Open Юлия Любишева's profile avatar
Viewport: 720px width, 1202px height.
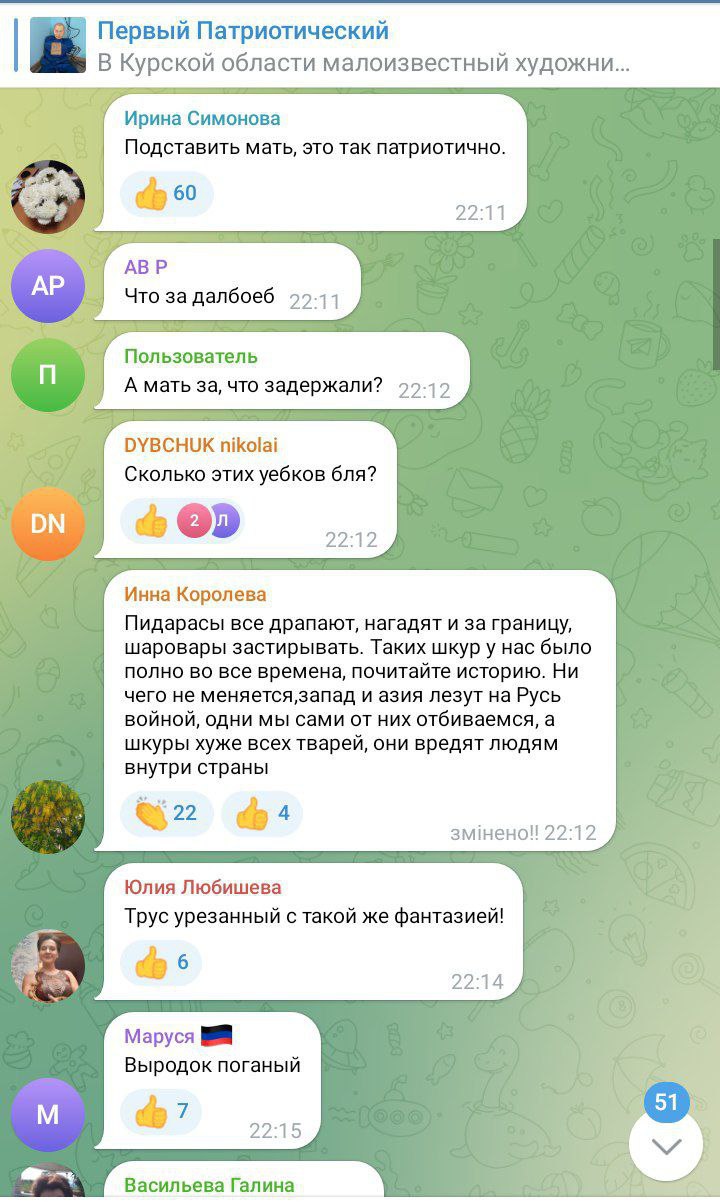(48, 966)
